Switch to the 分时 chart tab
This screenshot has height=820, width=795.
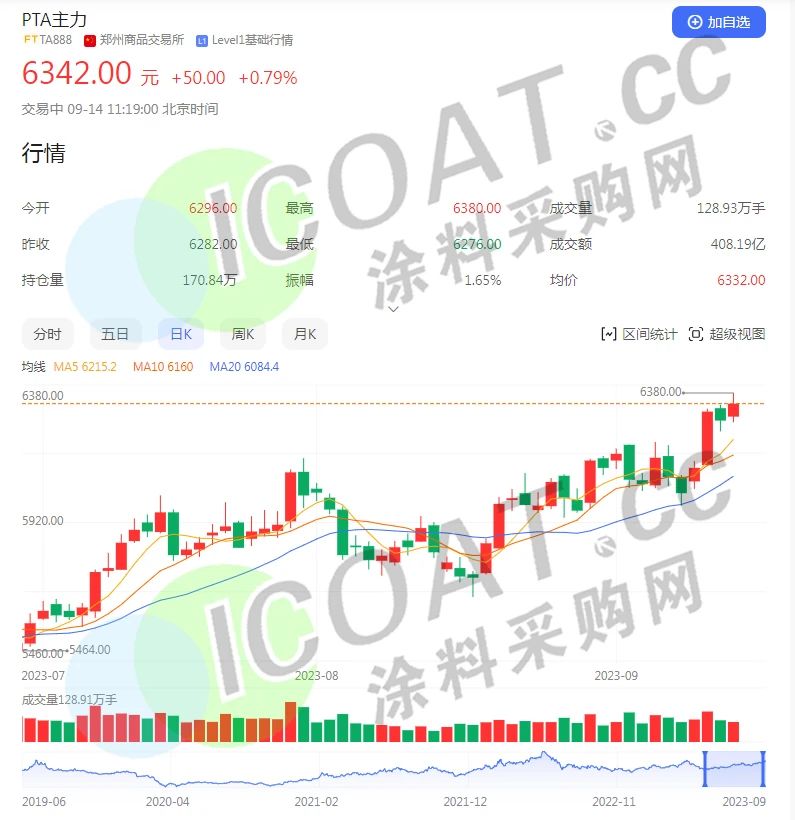tap(47, 334)
